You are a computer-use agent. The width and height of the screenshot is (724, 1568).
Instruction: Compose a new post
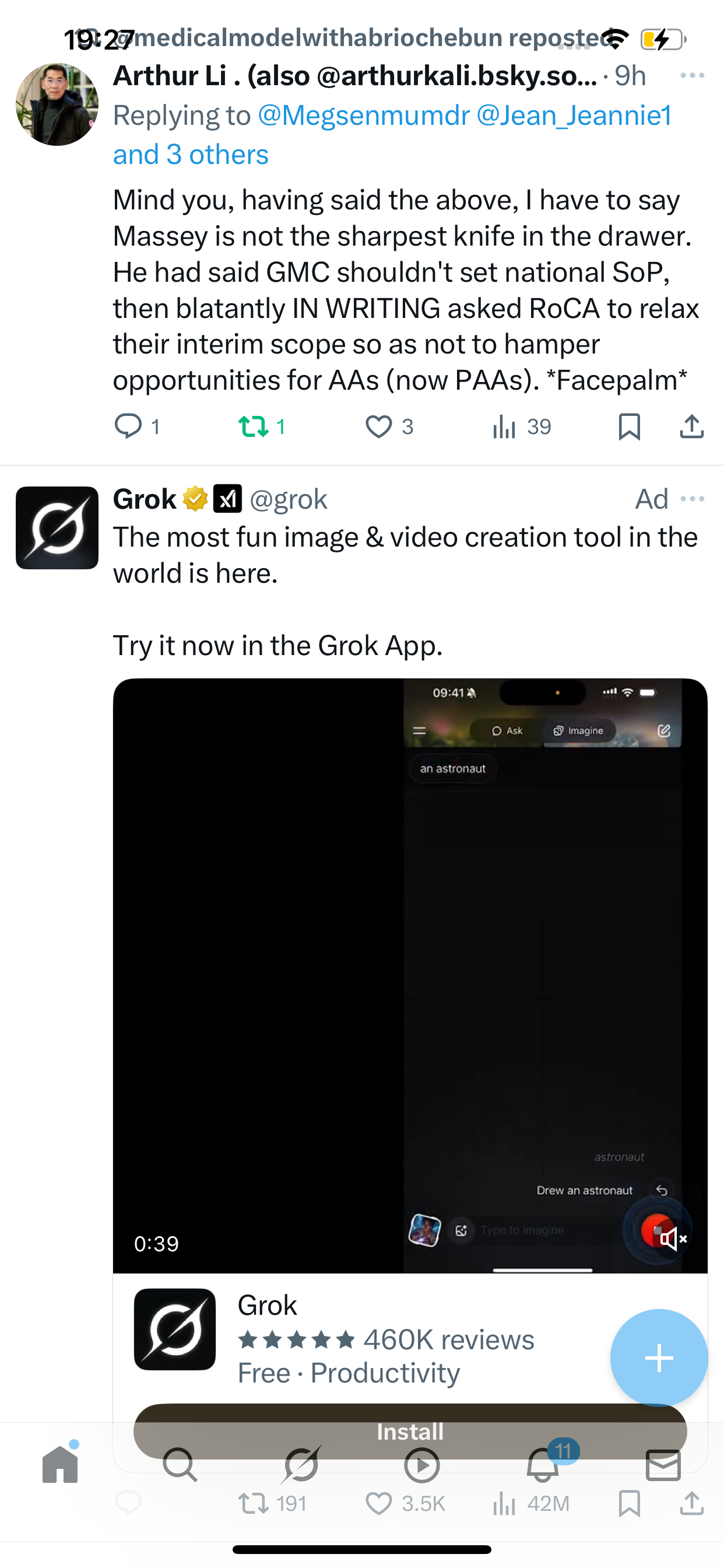click(659, 1357)
